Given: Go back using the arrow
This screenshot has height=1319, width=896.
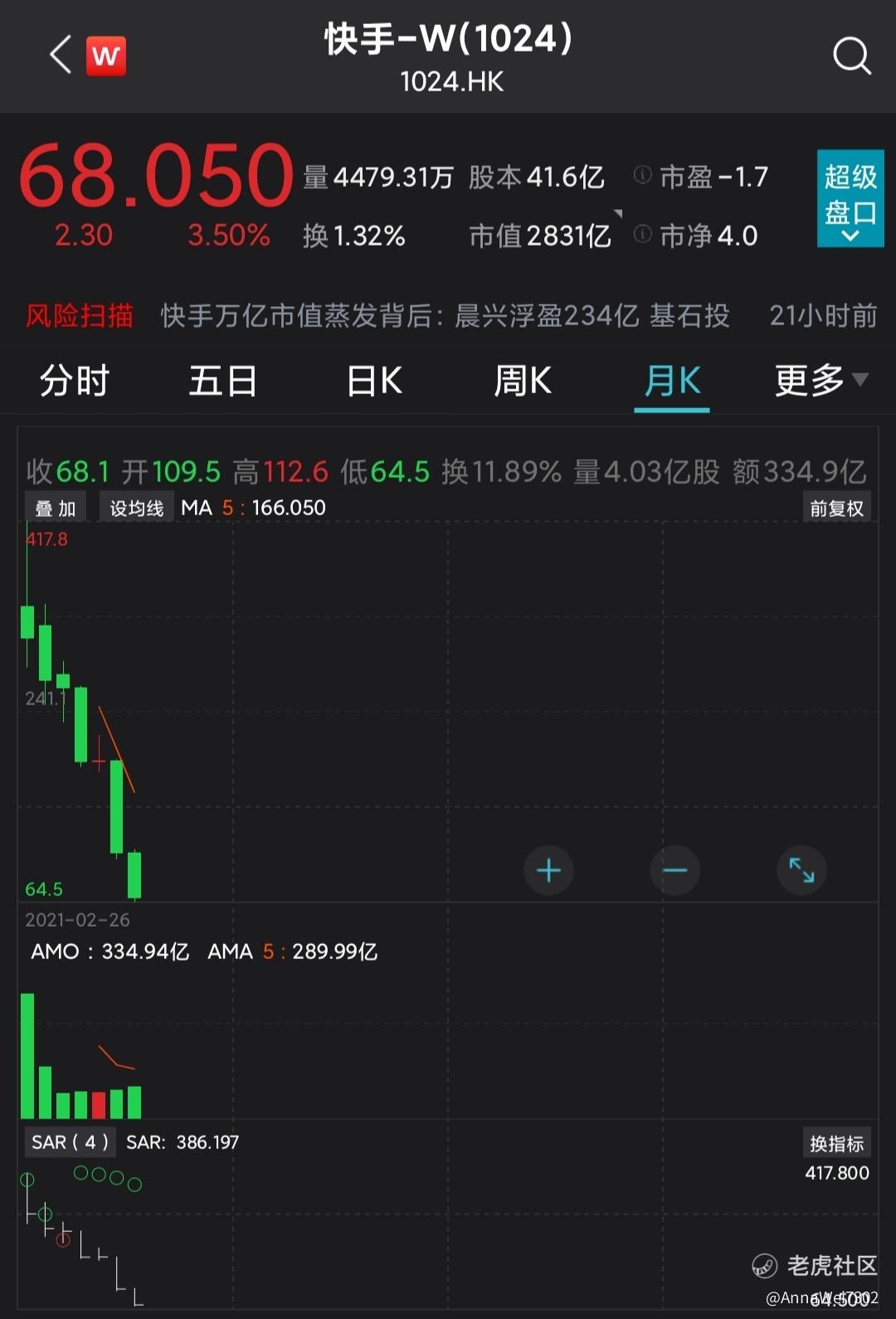Looking at the screenshot, I should coord(61,56).
